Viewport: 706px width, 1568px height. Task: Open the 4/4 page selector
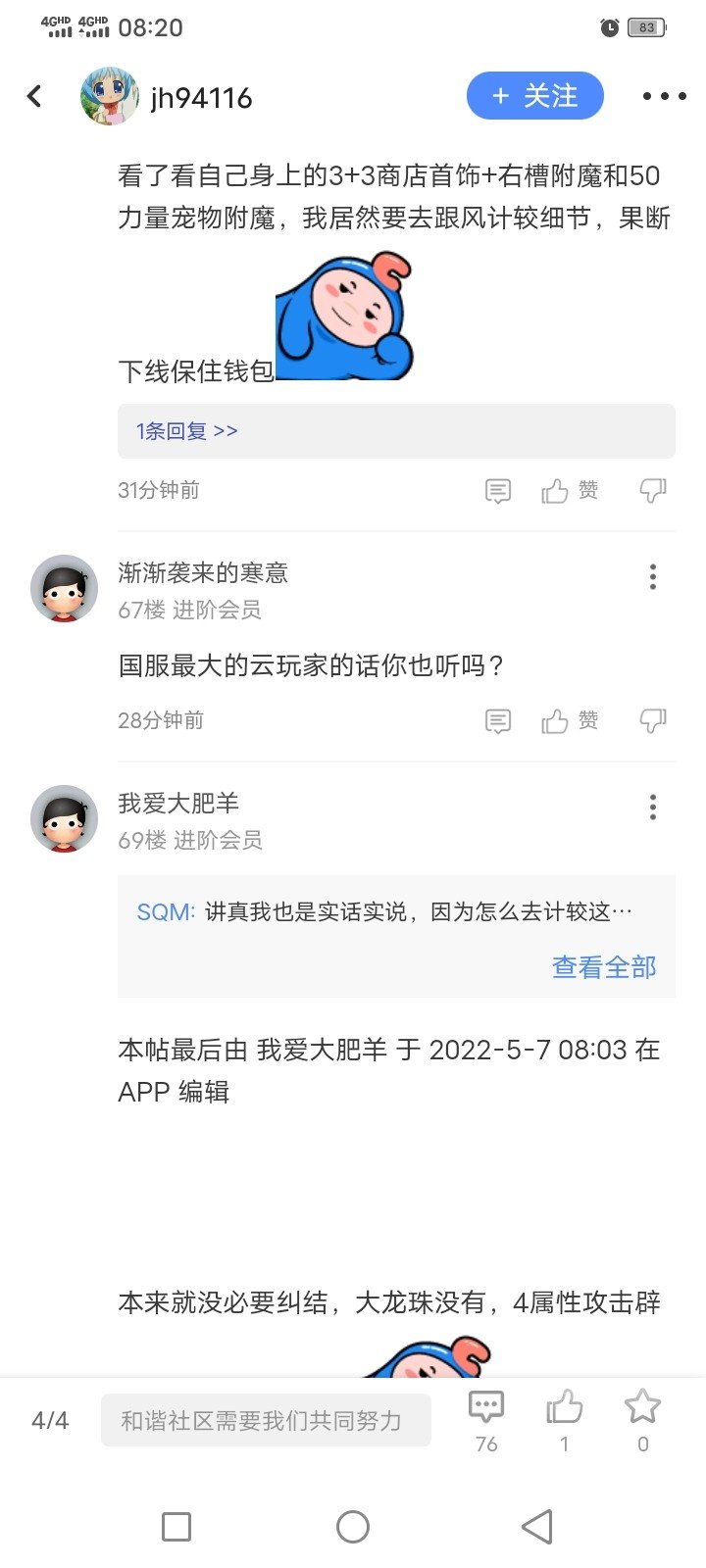(50, 1420)
